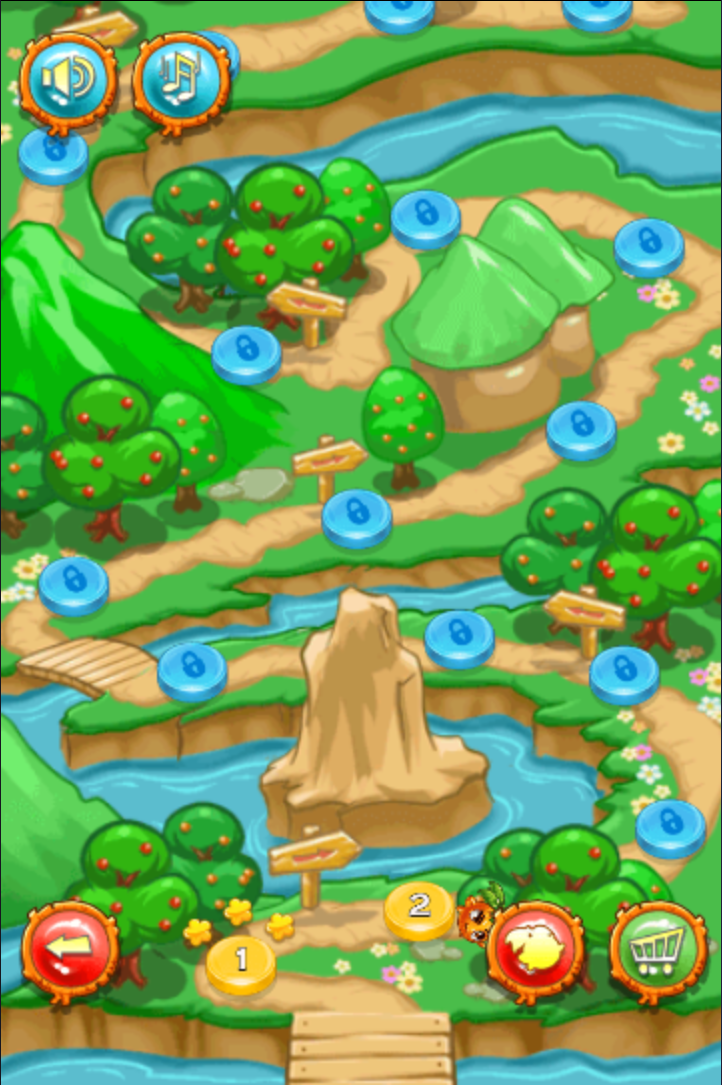Select level 2 on the map
Screen dimensions: 722x1085
[x=420, y=909]
